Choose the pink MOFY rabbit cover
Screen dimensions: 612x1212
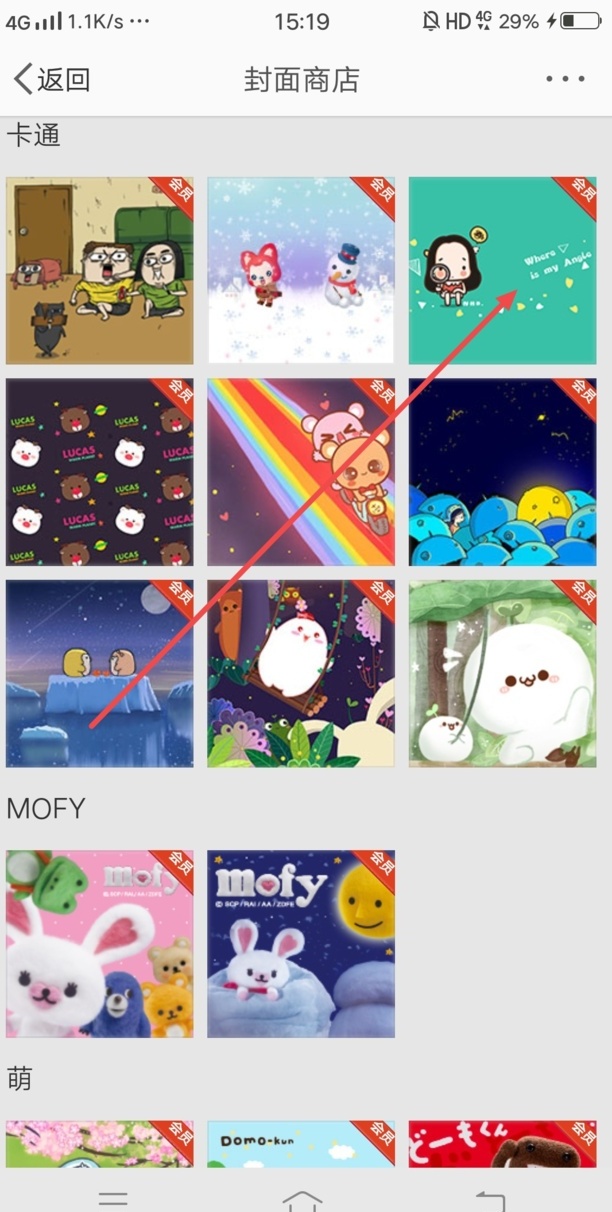coord(100,943)
